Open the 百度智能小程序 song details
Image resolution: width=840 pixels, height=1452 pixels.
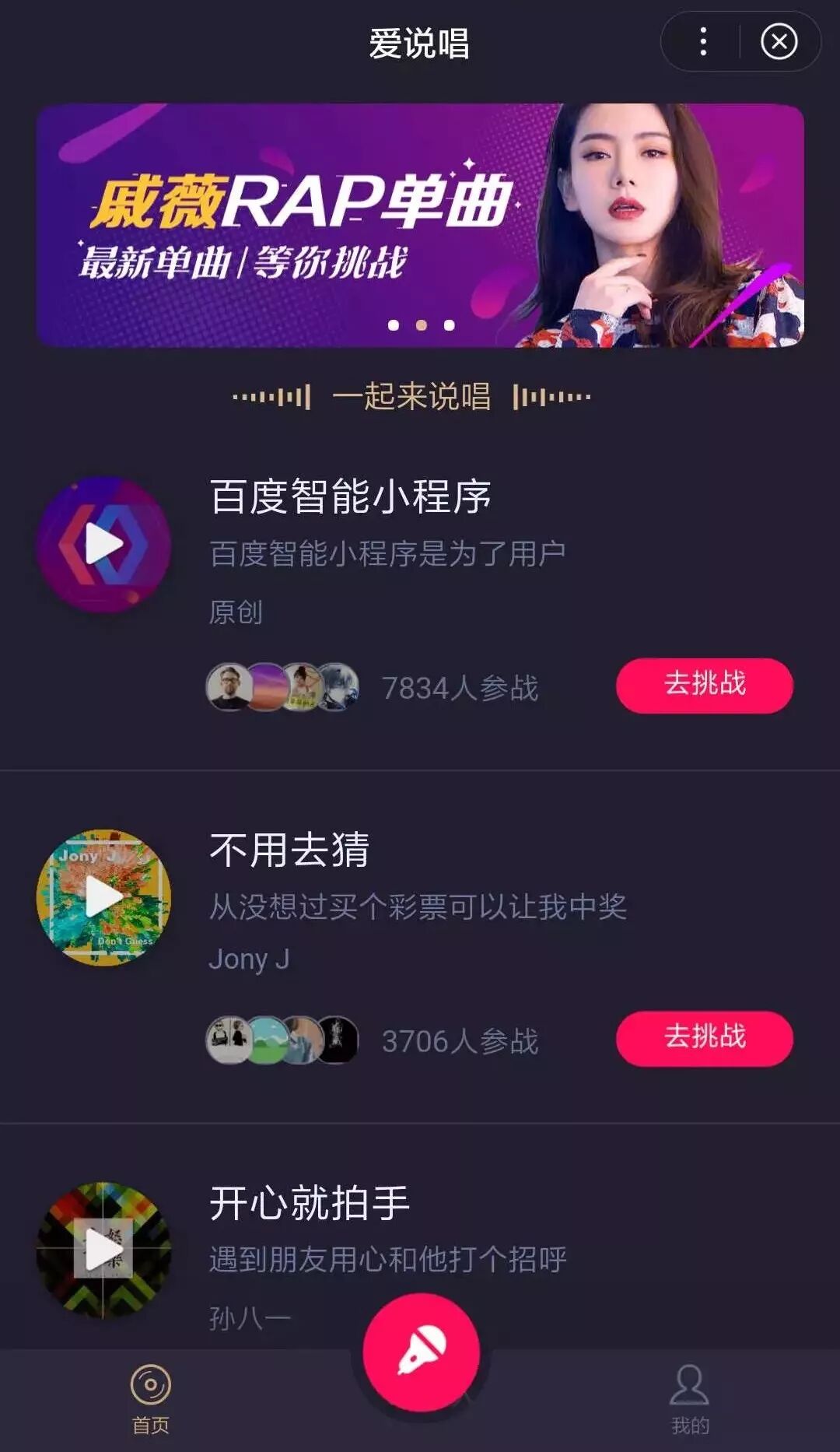350,497
